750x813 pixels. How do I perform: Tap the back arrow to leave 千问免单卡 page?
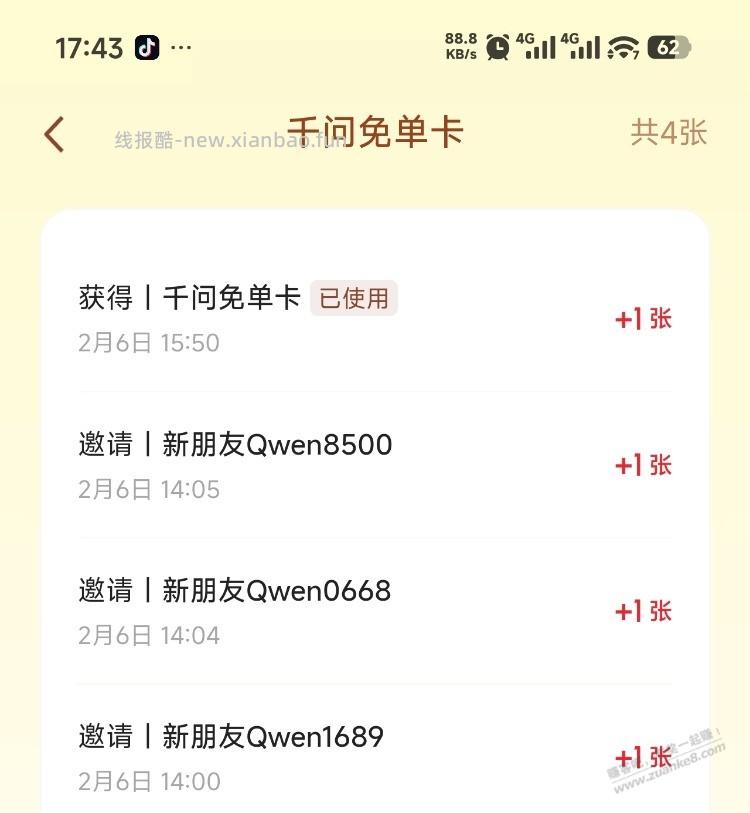(55, 133)
